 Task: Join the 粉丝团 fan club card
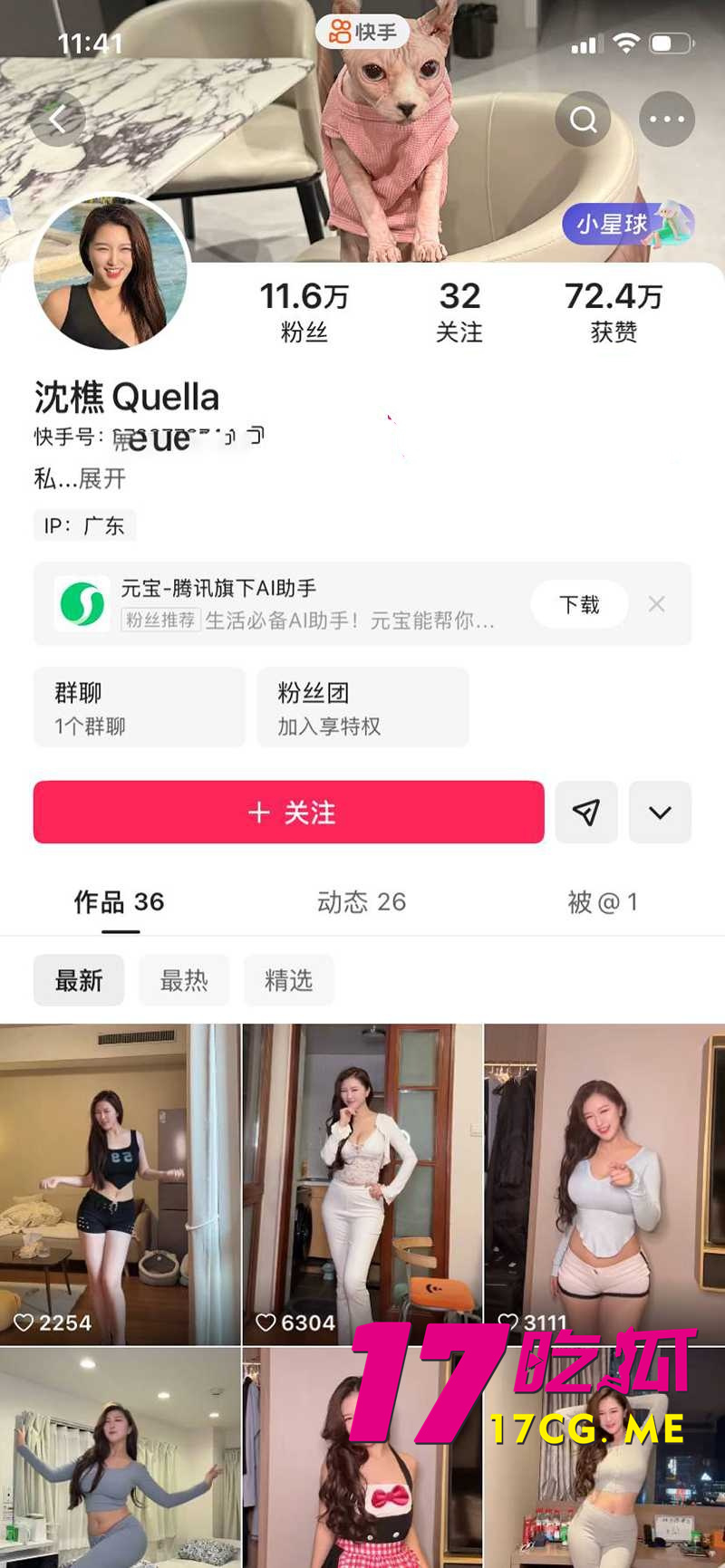pyautogui.click(x=362, y=707)
